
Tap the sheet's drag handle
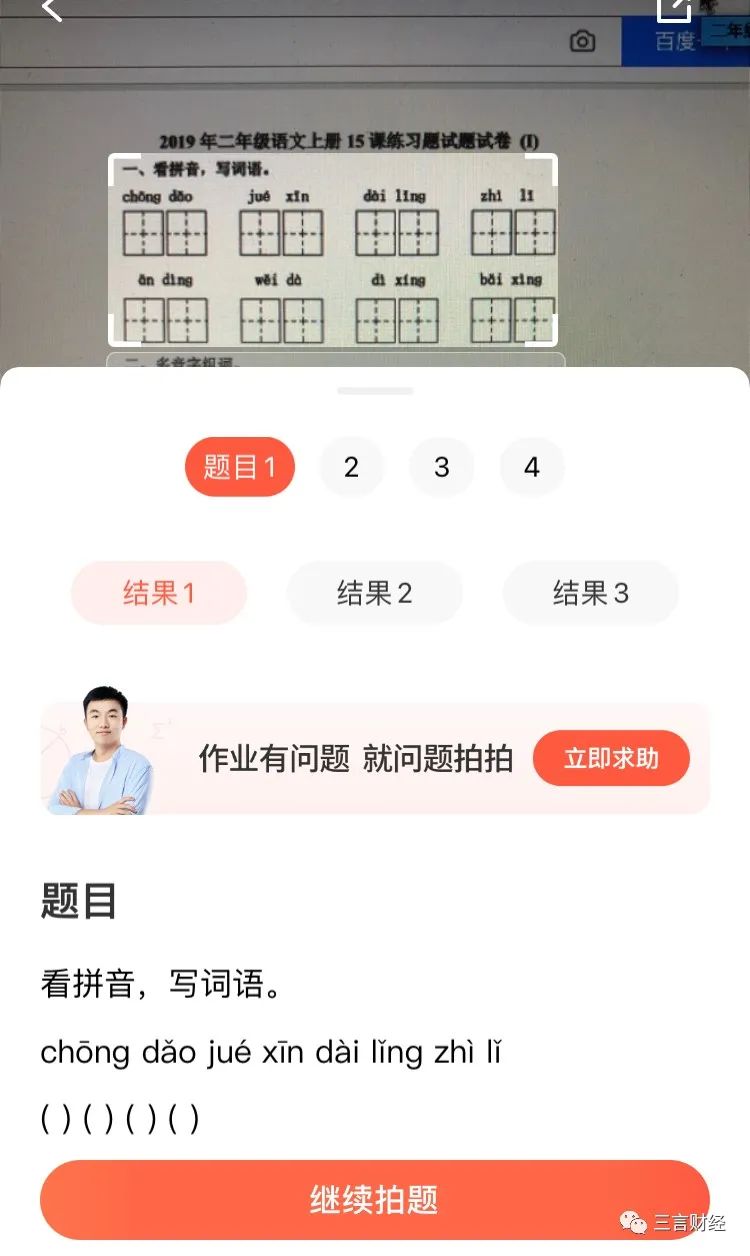click(x=375, y=390)
